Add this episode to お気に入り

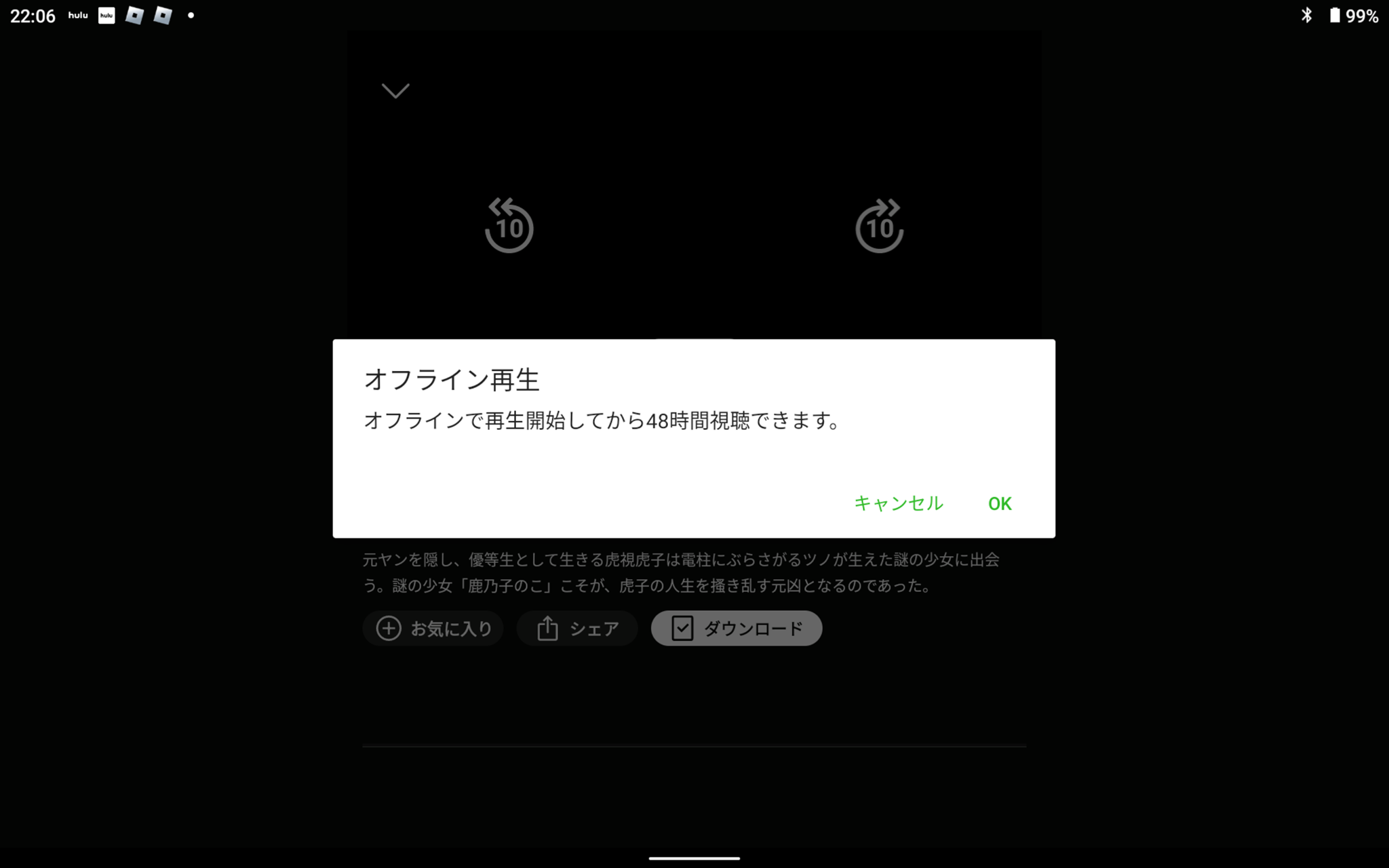tap(433, 629)
